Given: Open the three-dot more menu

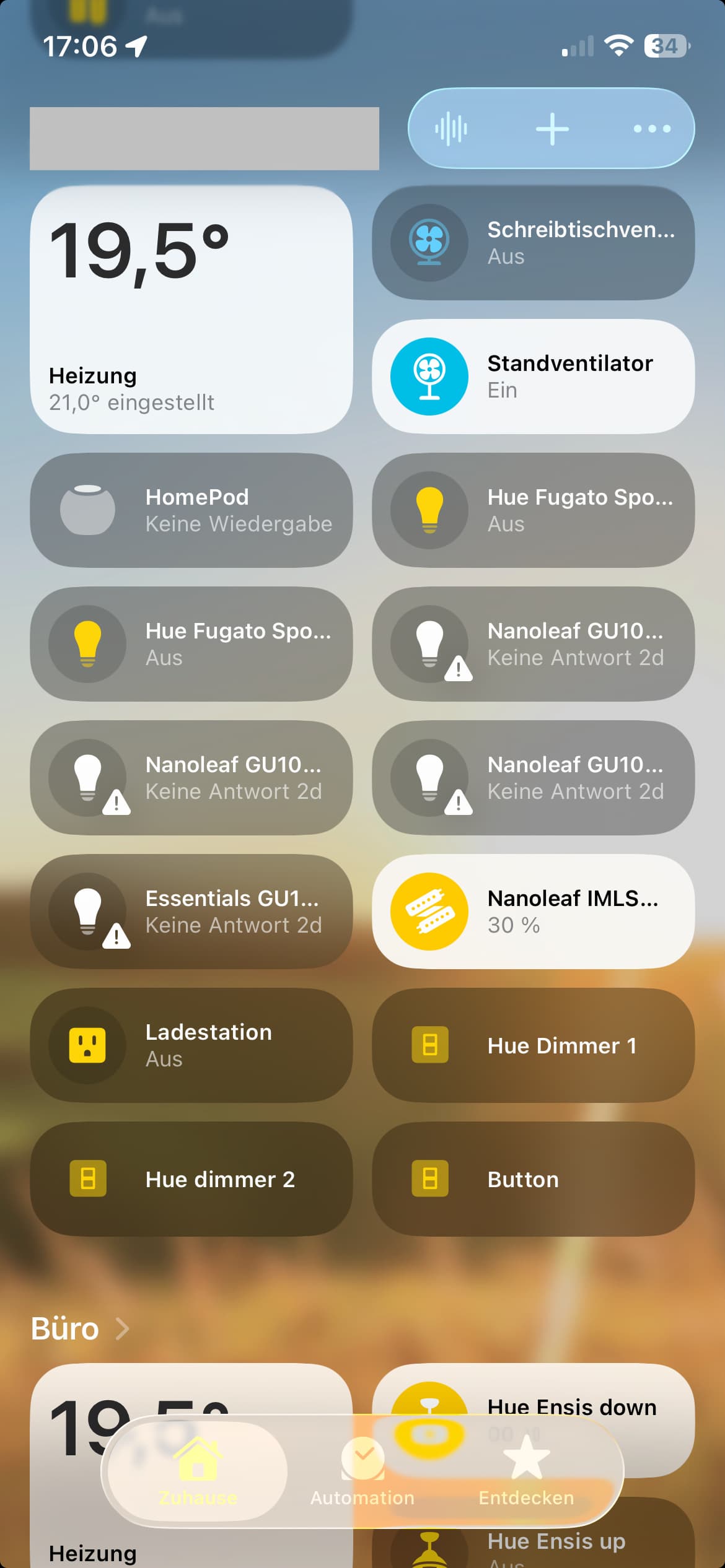Looking at the screenshot, I should click(x=652, y=129).
